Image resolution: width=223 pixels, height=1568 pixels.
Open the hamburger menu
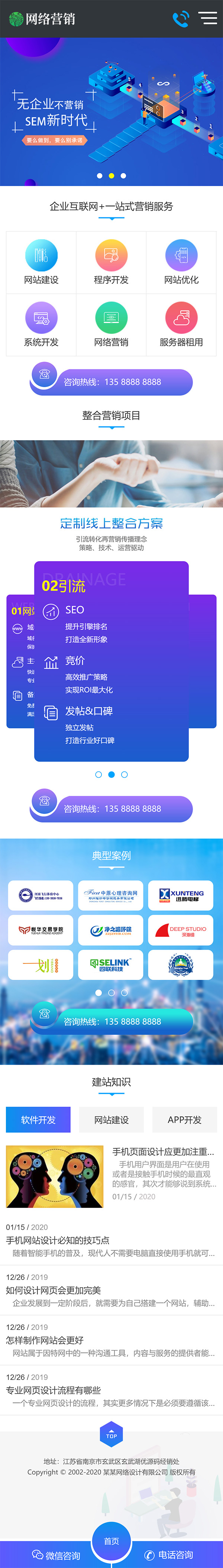click(208, 18)
